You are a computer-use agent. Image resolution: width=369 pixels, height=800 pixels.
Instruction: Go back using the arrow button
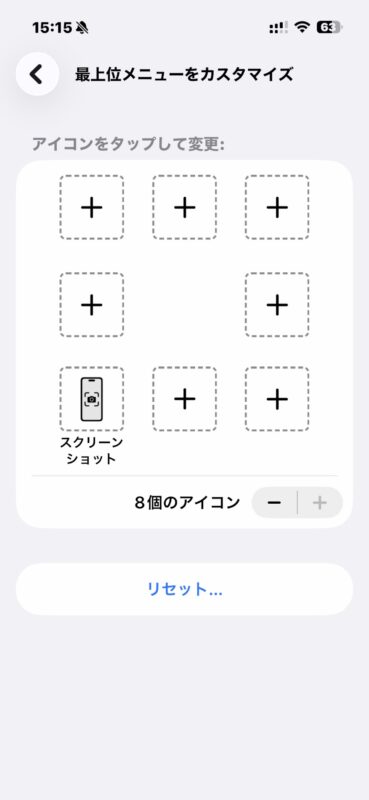point(37,74)
